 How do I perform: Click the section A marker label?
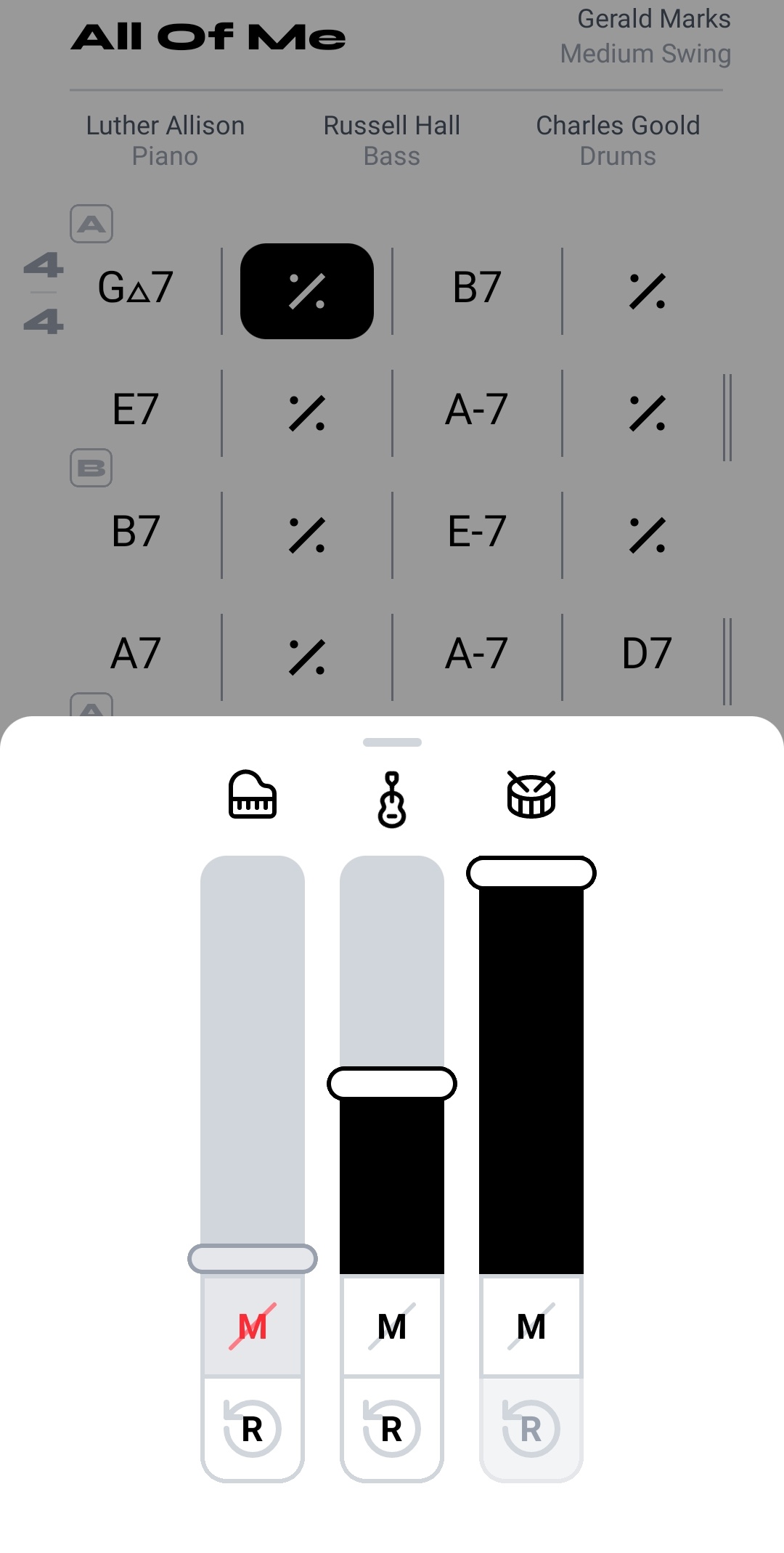pos(91,223)
